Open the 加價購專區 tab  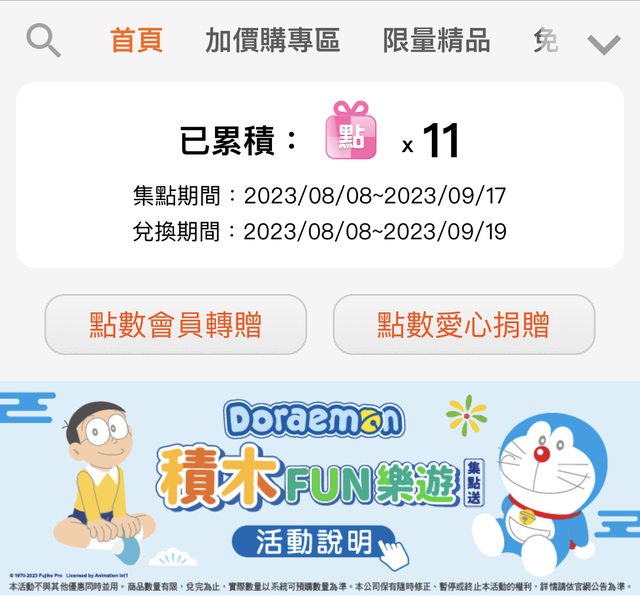(272, 41)
